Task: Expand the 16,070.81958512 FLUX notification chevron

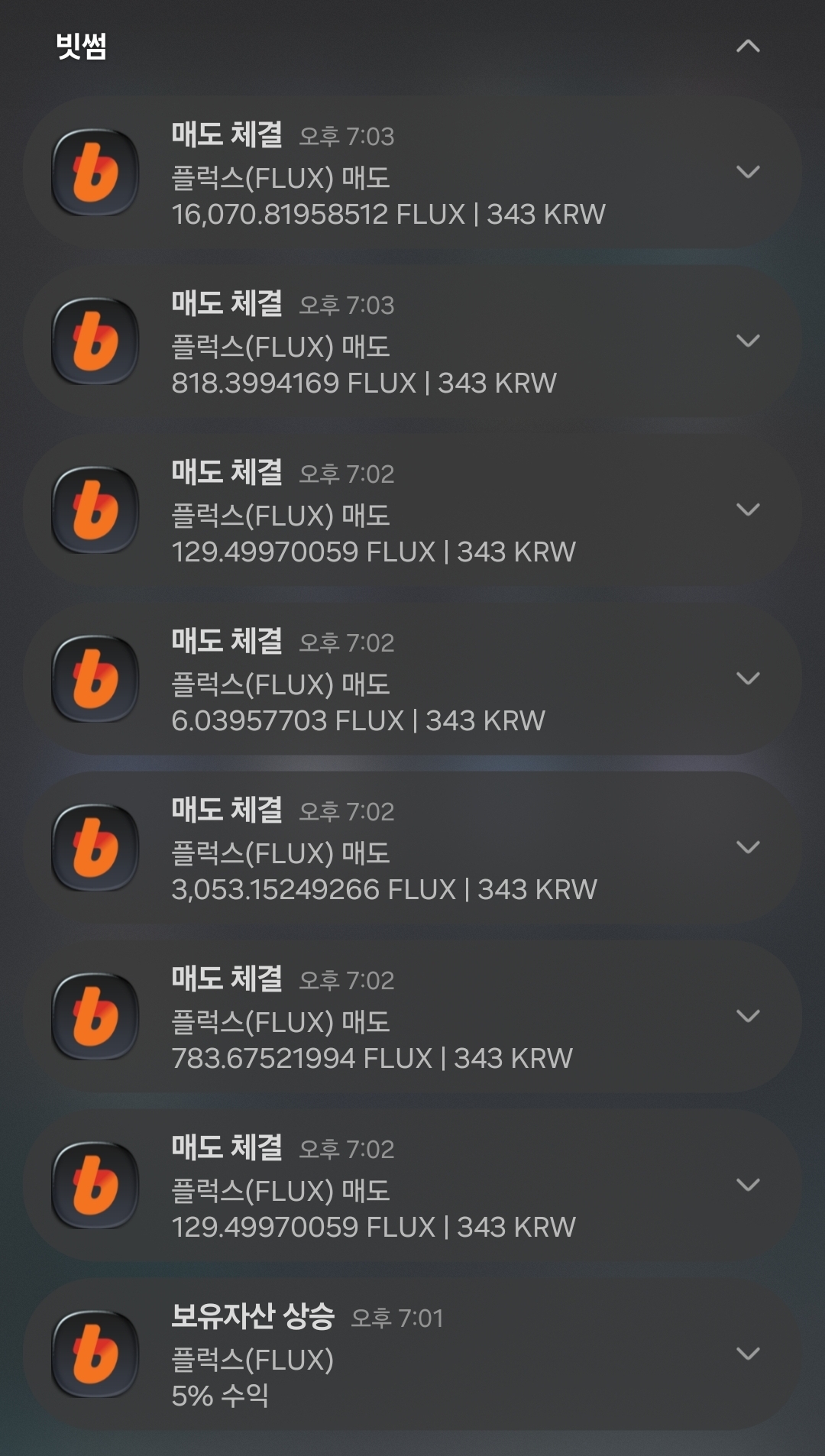Action: [x=748, y=172]
